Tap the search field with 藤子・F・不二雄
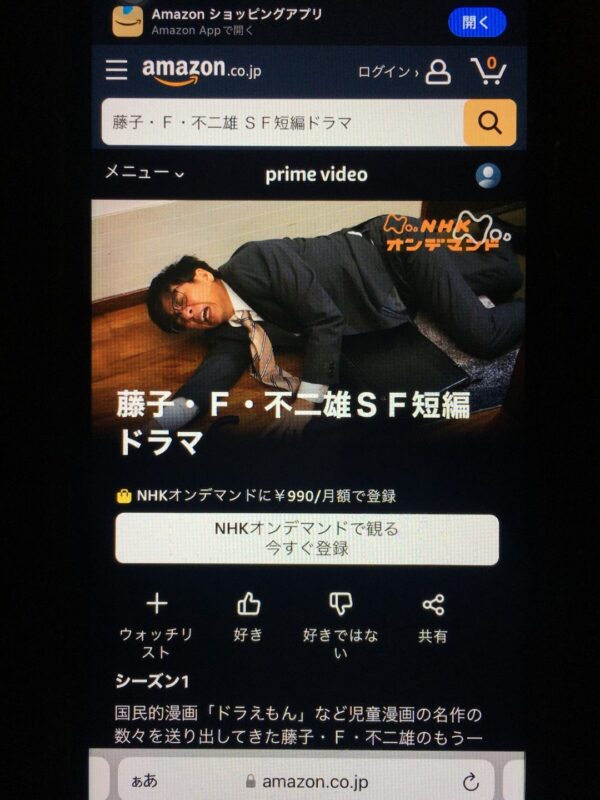The width and height of the screenshot is (600, 800). pyautogui.click(x=282, y=123)
